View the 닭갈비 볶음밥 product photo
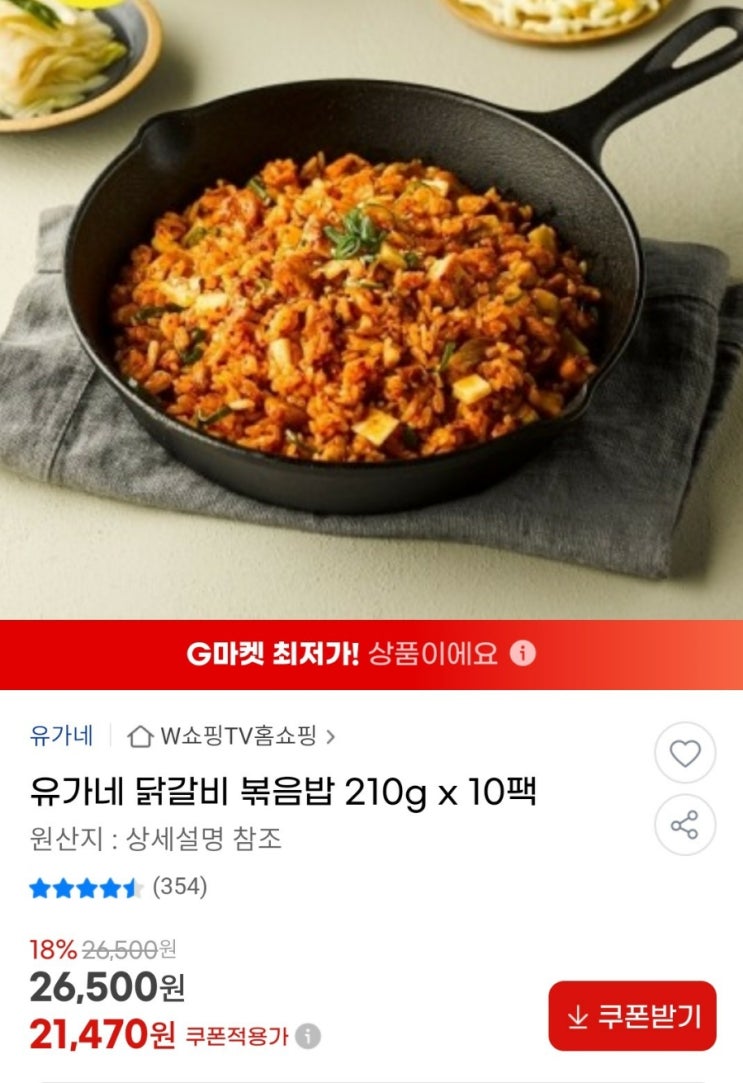This screenshot has width=743, height=1083. 371,310
